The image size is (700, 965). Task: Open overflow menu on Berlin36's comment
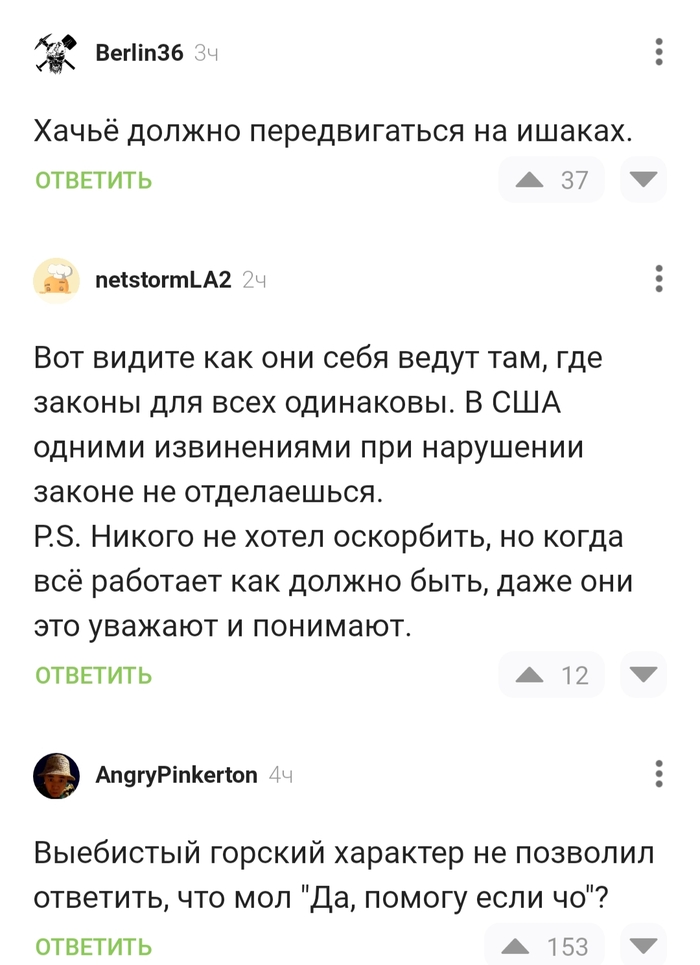click(x=658, y=52)
